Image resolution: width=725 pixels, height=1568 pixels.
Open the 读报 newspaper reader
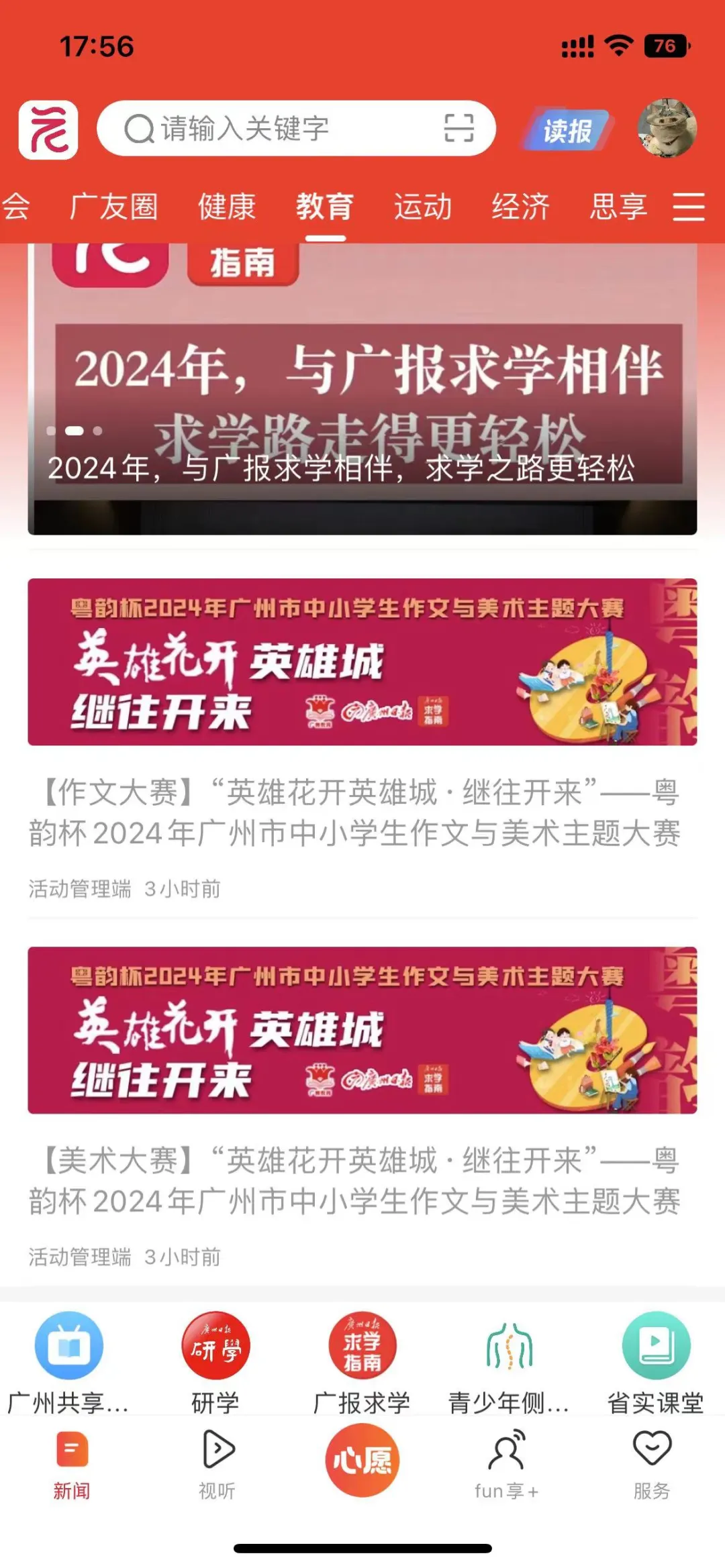point(568,130)
